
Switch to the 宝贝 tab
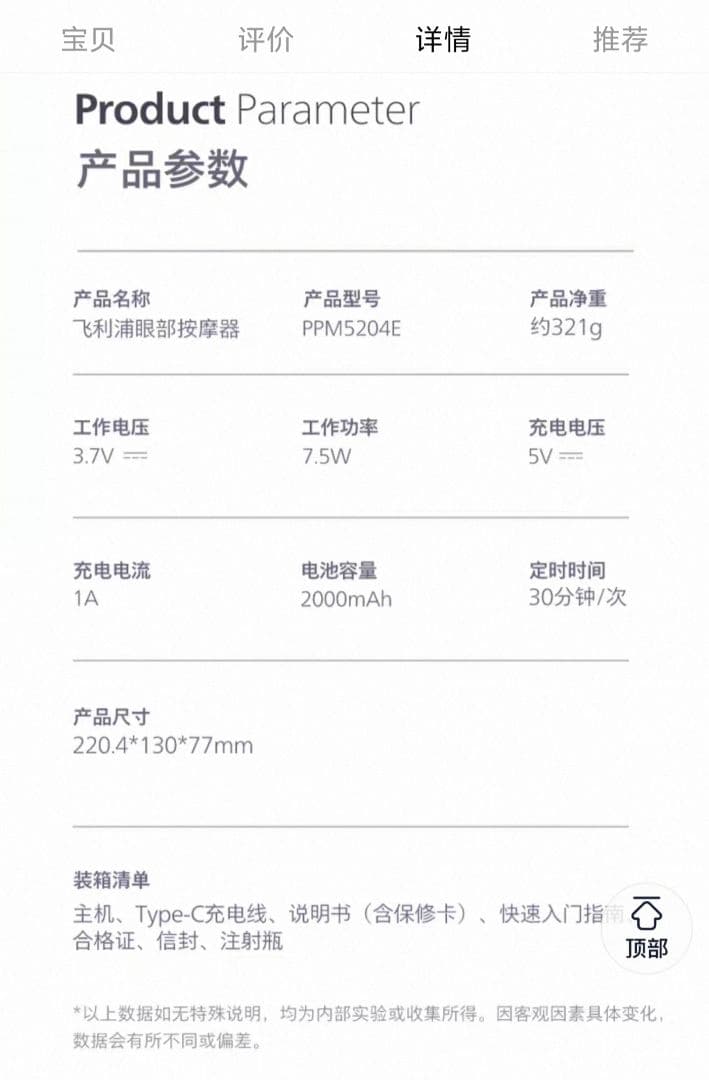88,39
